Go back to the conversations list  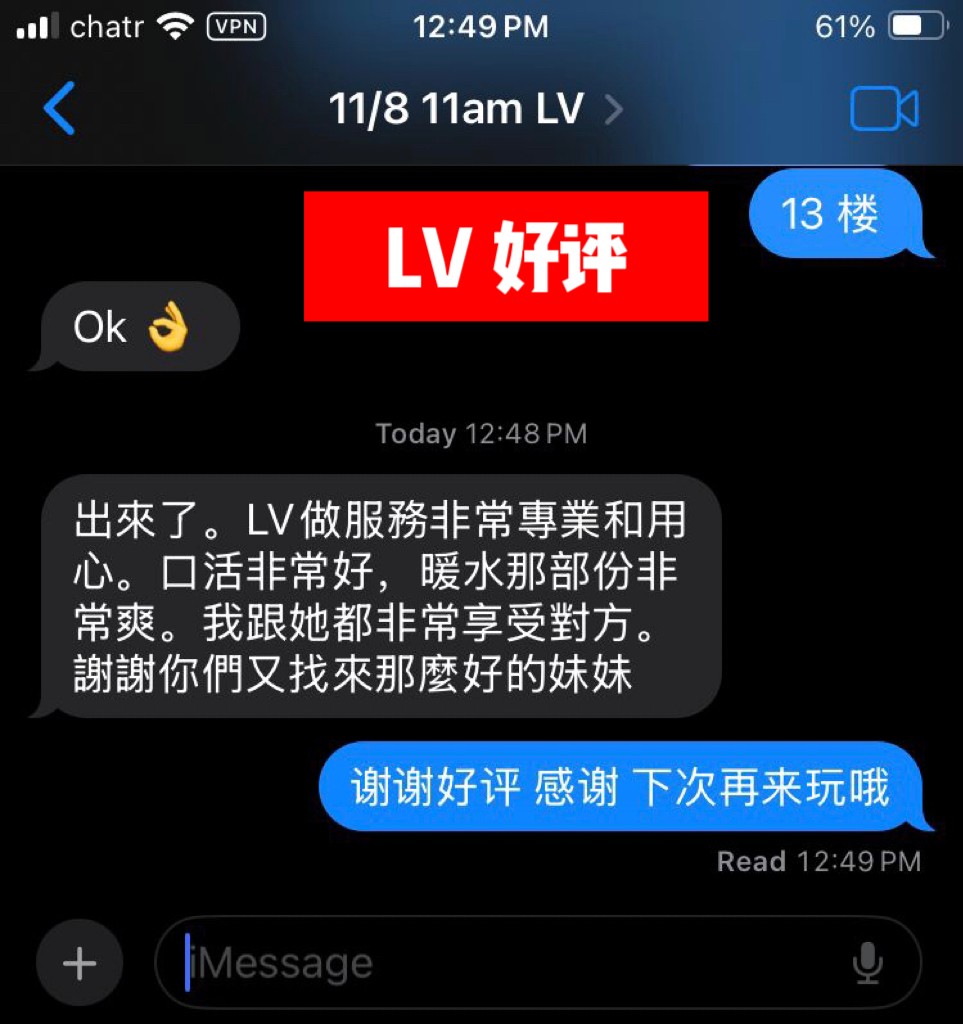(x=59, y=108)
